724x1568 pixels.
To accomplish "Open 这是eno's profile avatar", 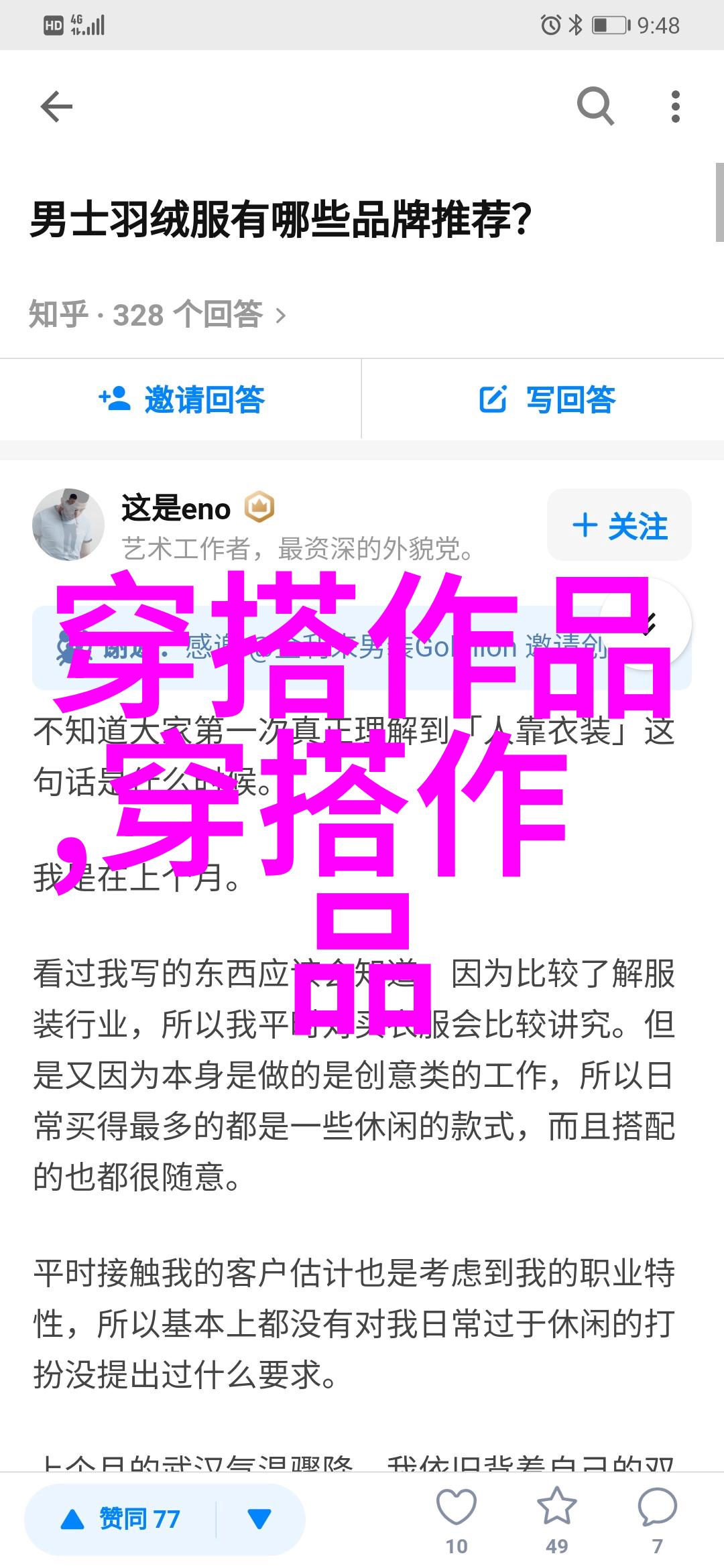I will 68,525.
